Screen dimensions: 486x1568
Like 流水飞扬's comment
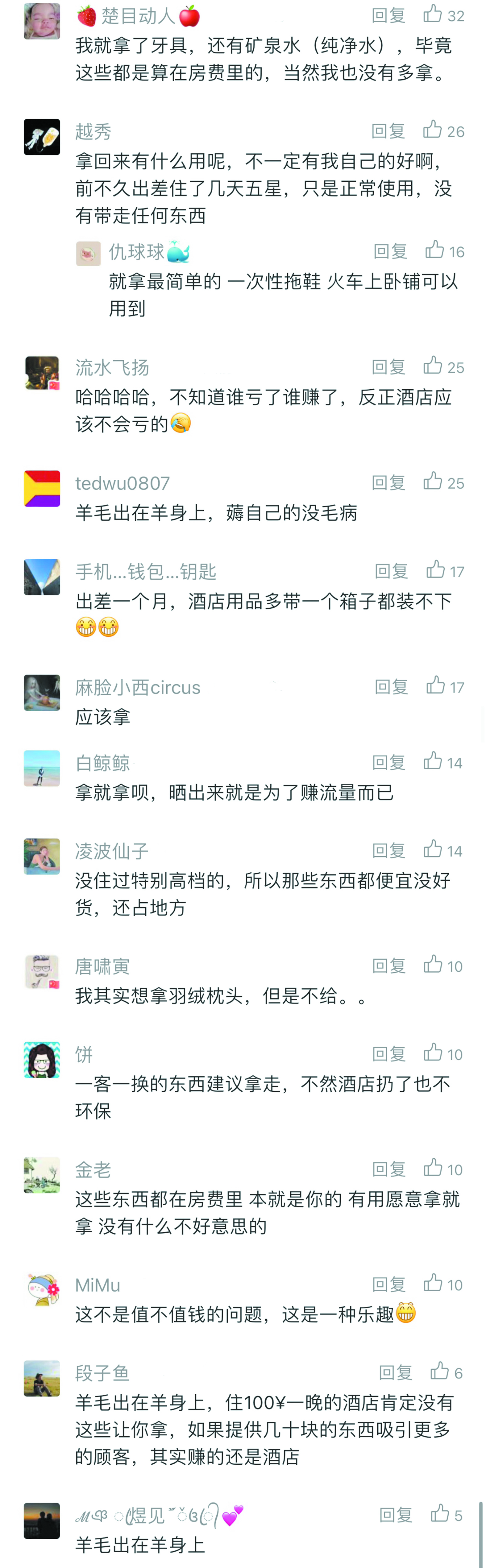pyautogui.click(x=433, y=366)
